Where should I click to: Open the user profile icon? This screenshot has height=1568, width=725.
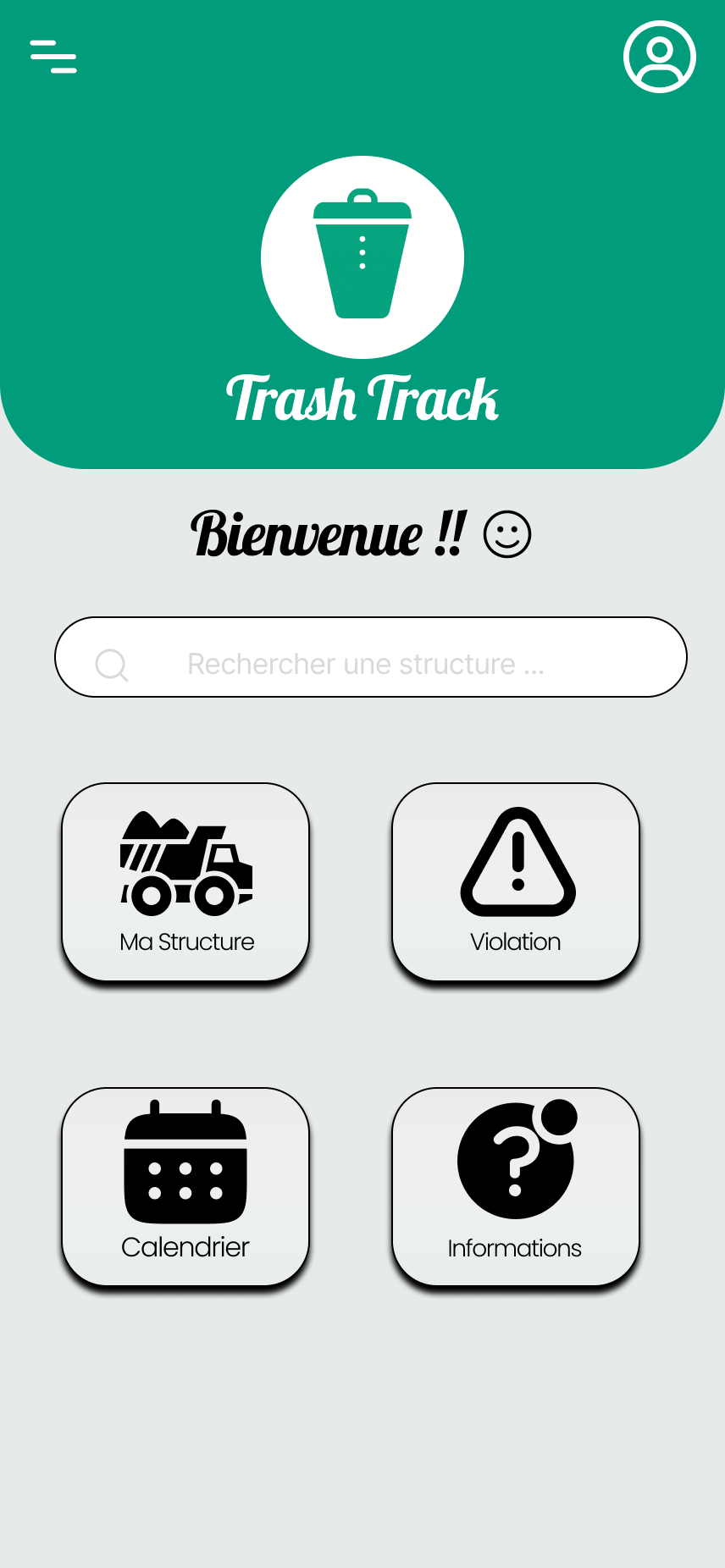[659, 57]
